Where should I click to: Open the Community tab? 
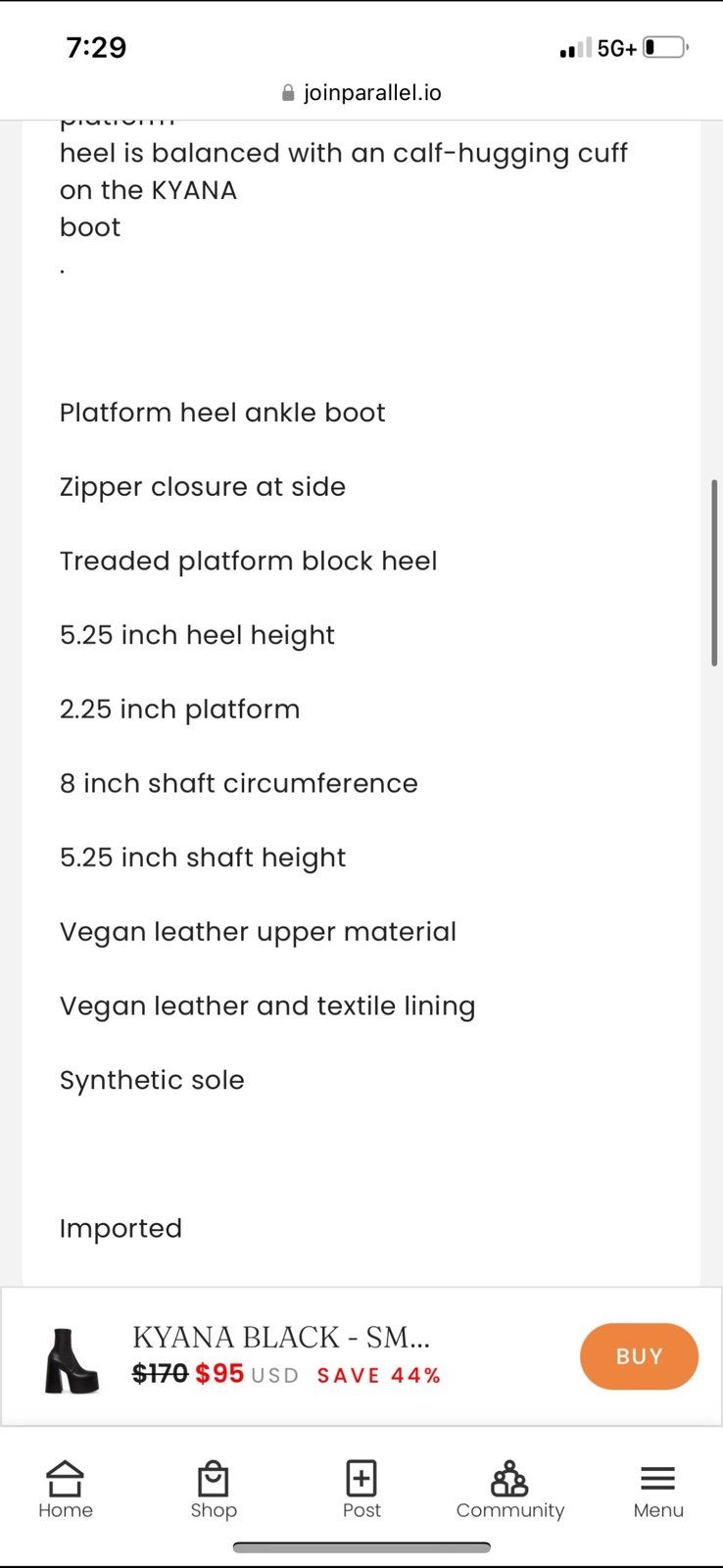pyautogui.click(x=510, y=1490)
